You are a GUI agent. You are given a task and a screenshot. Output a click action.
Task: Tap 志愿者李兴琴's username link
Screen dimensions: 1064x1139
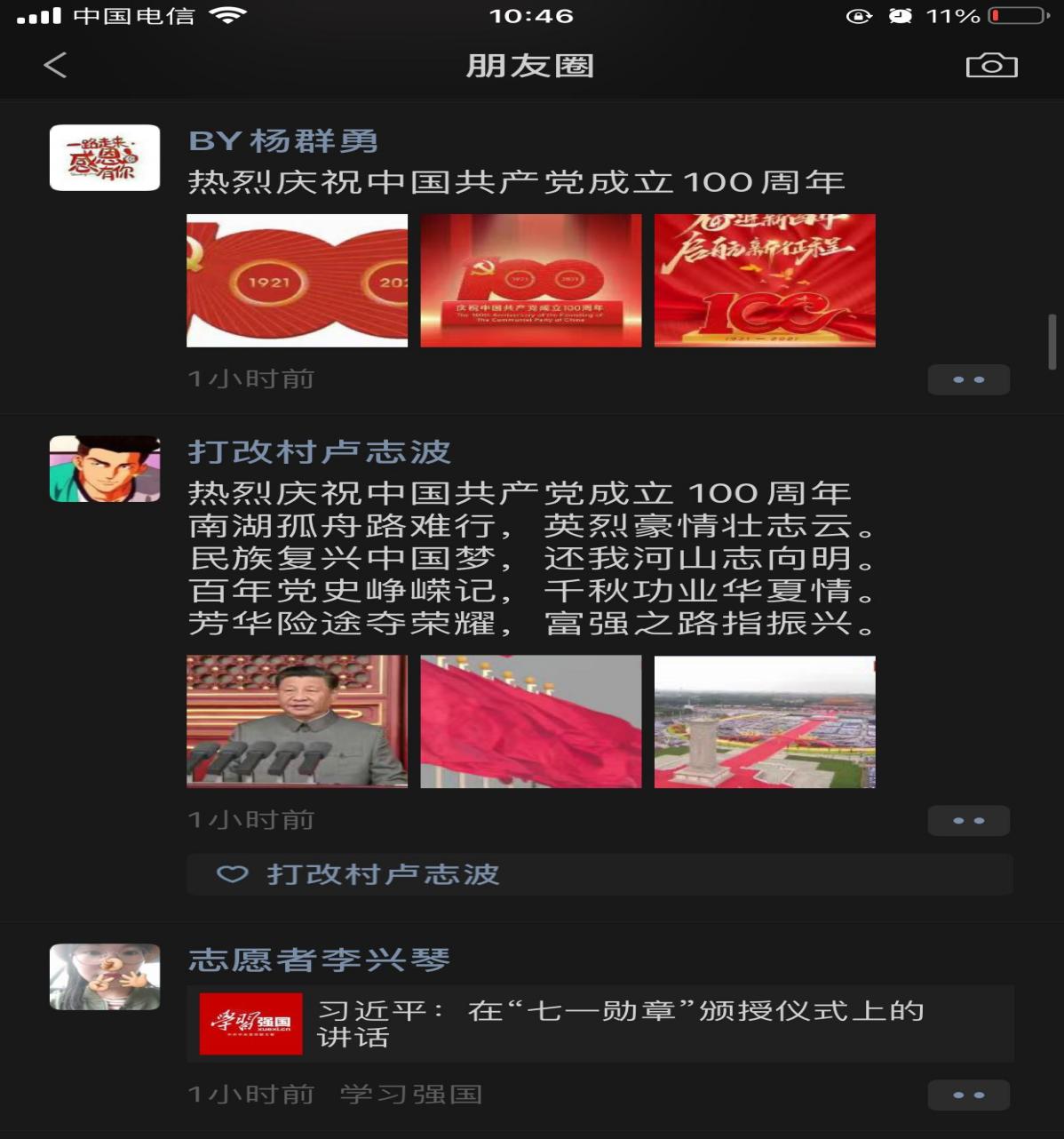coord(320,960)
